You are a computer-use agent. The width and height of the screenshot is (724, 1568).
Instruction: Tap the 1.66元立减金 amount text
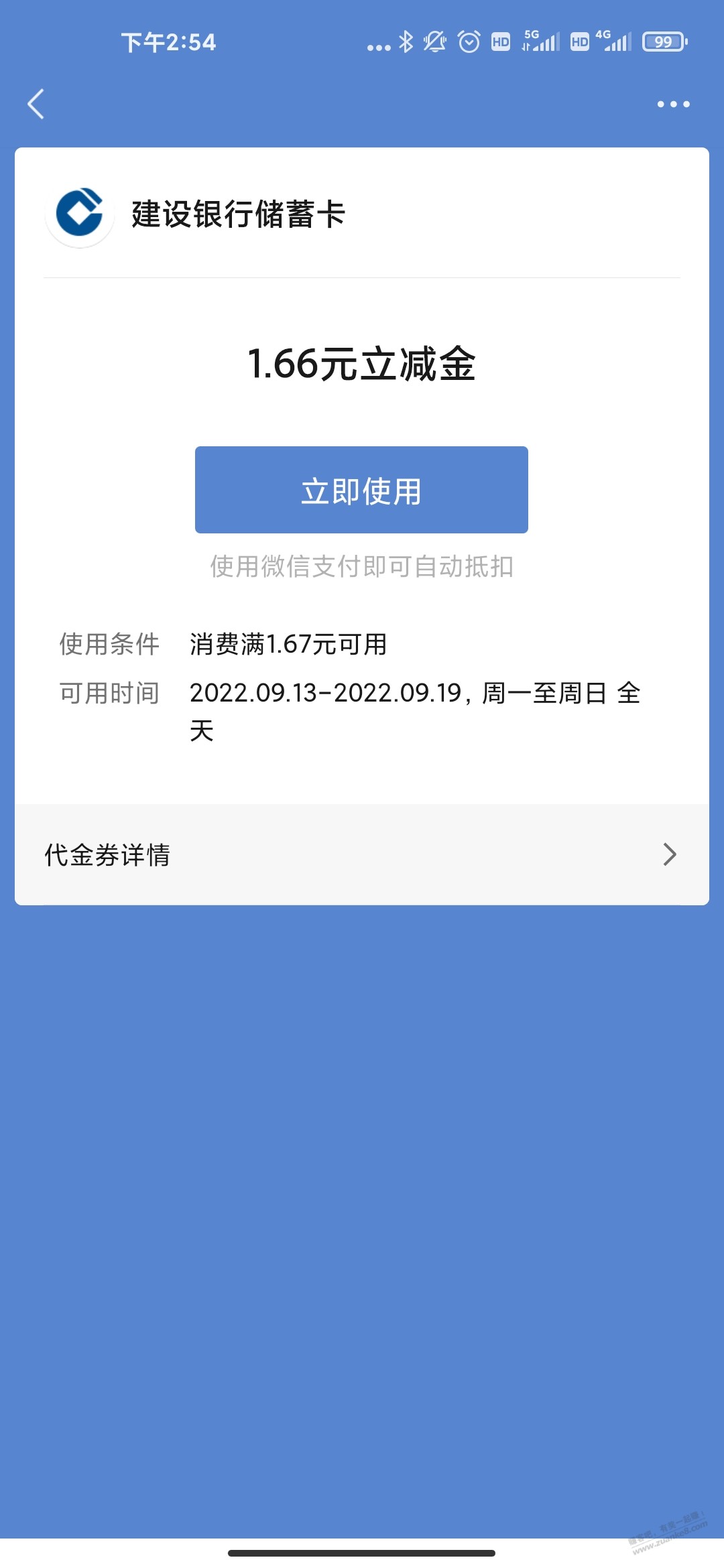click(x=362, y=363)
